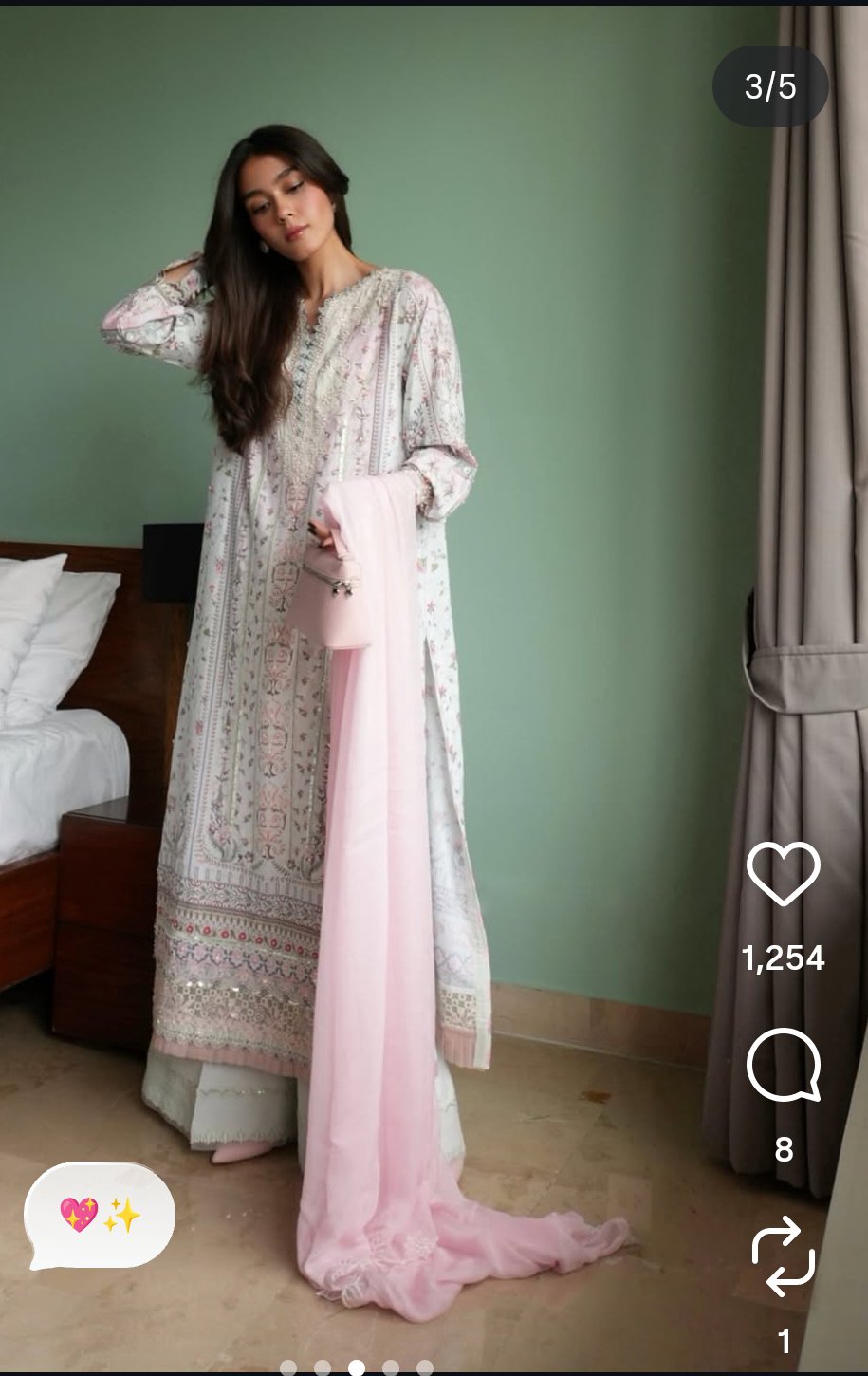
Task: Open the caption bubble with the emoji text
Action: tap(101, 1215)
